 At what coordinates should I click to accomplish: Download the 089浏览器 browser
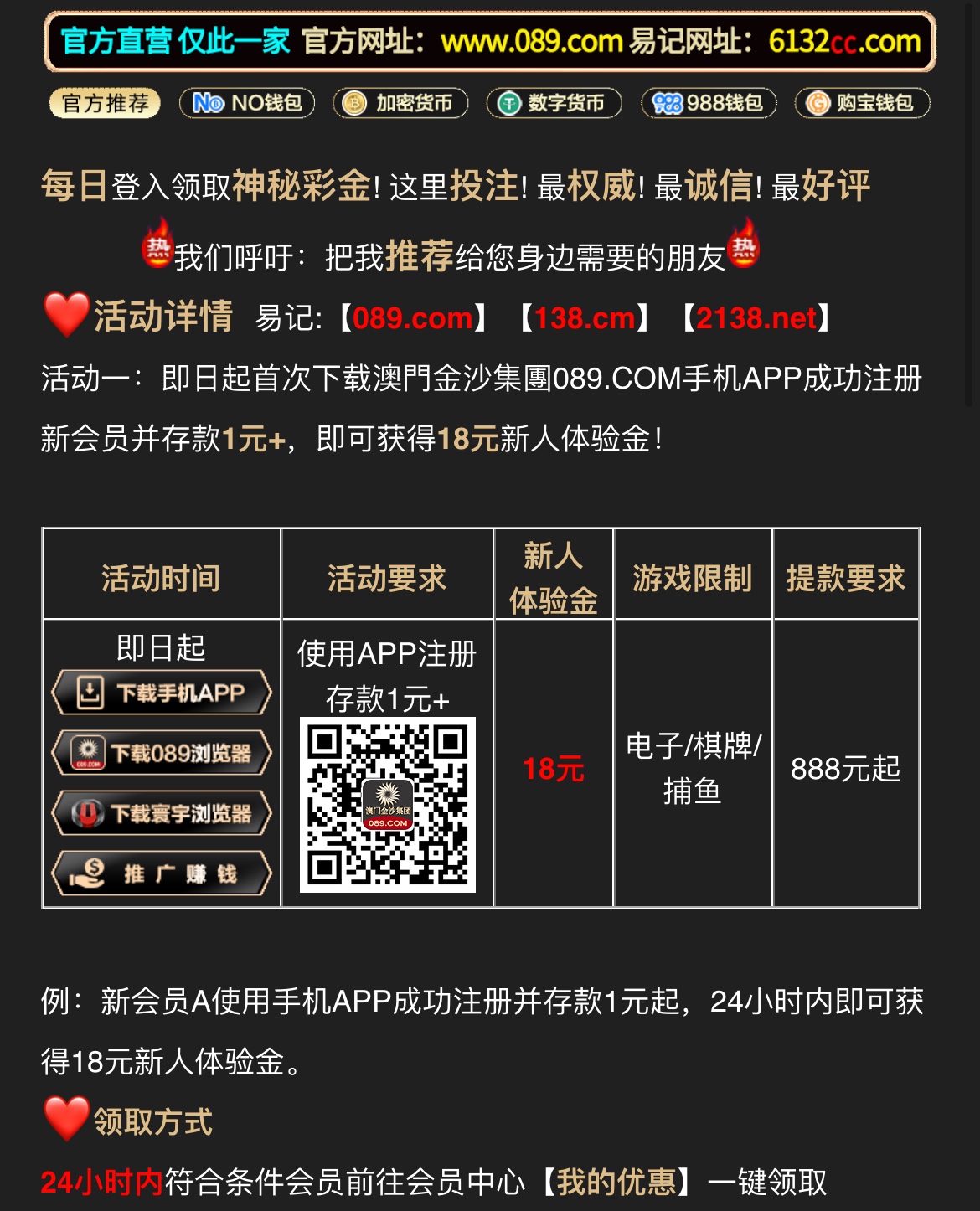tap(162, 753)
